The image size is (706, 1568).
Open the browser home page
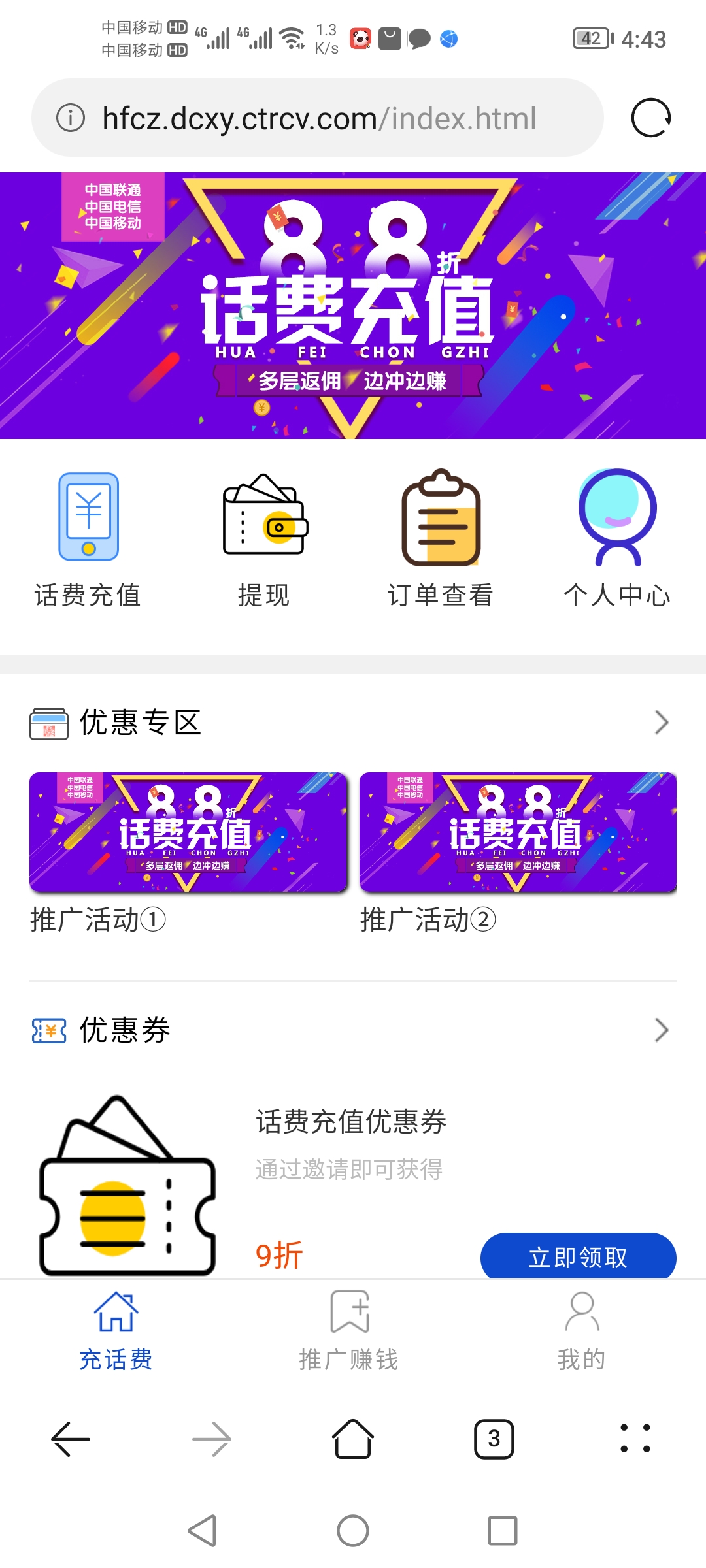(x=353, y=1439)
